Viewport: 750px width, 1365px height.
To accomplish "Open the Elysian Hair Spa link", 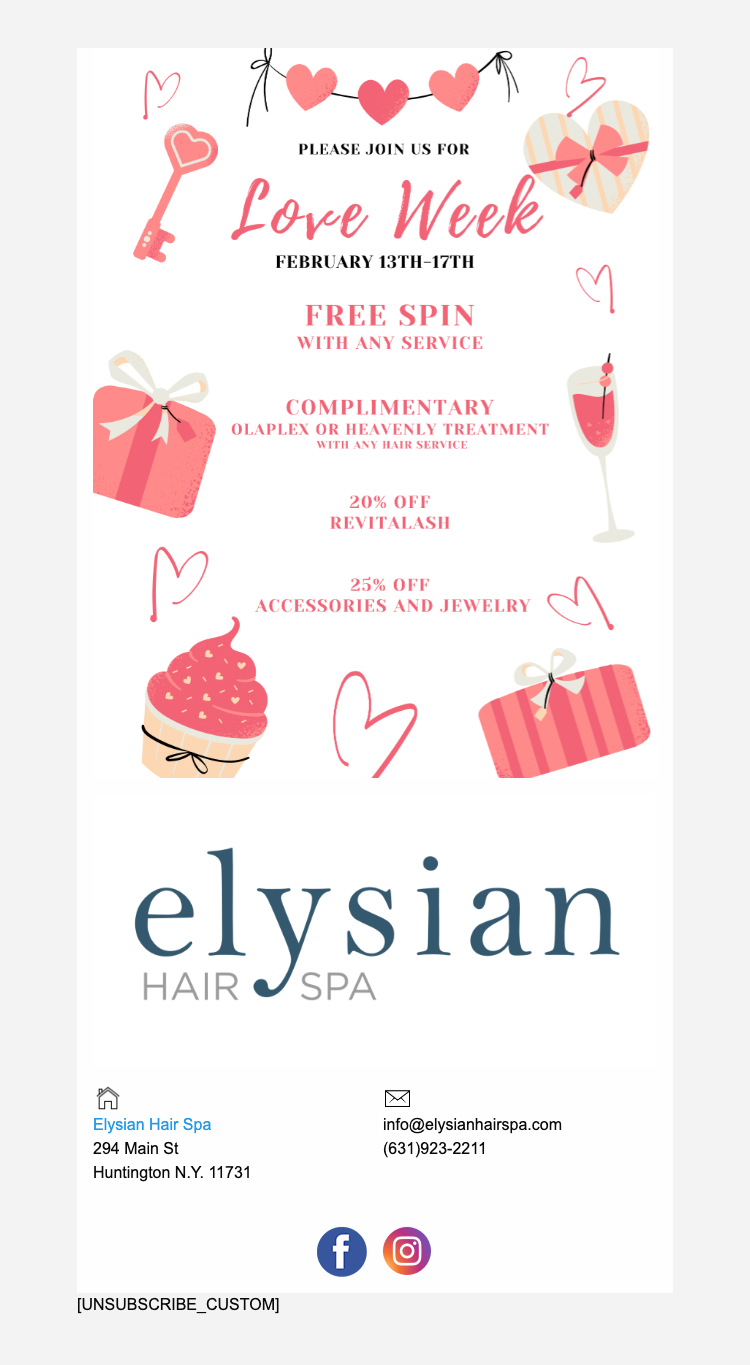I will (x=152, y=1124).
